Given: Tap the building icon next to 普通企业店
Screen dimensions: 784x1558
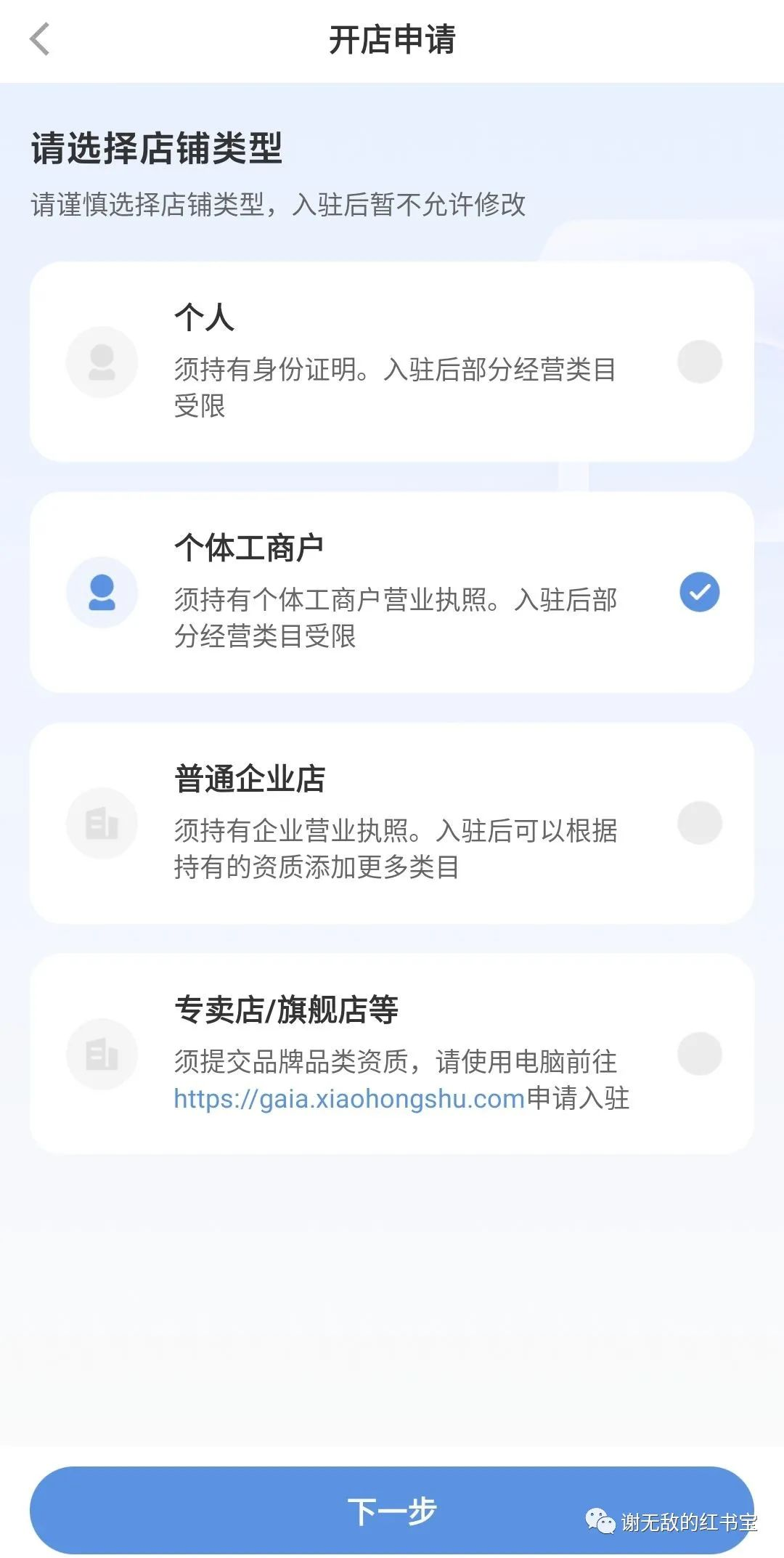Looking at the screenshot, I should pyautogui.click(x=102, y=823).
